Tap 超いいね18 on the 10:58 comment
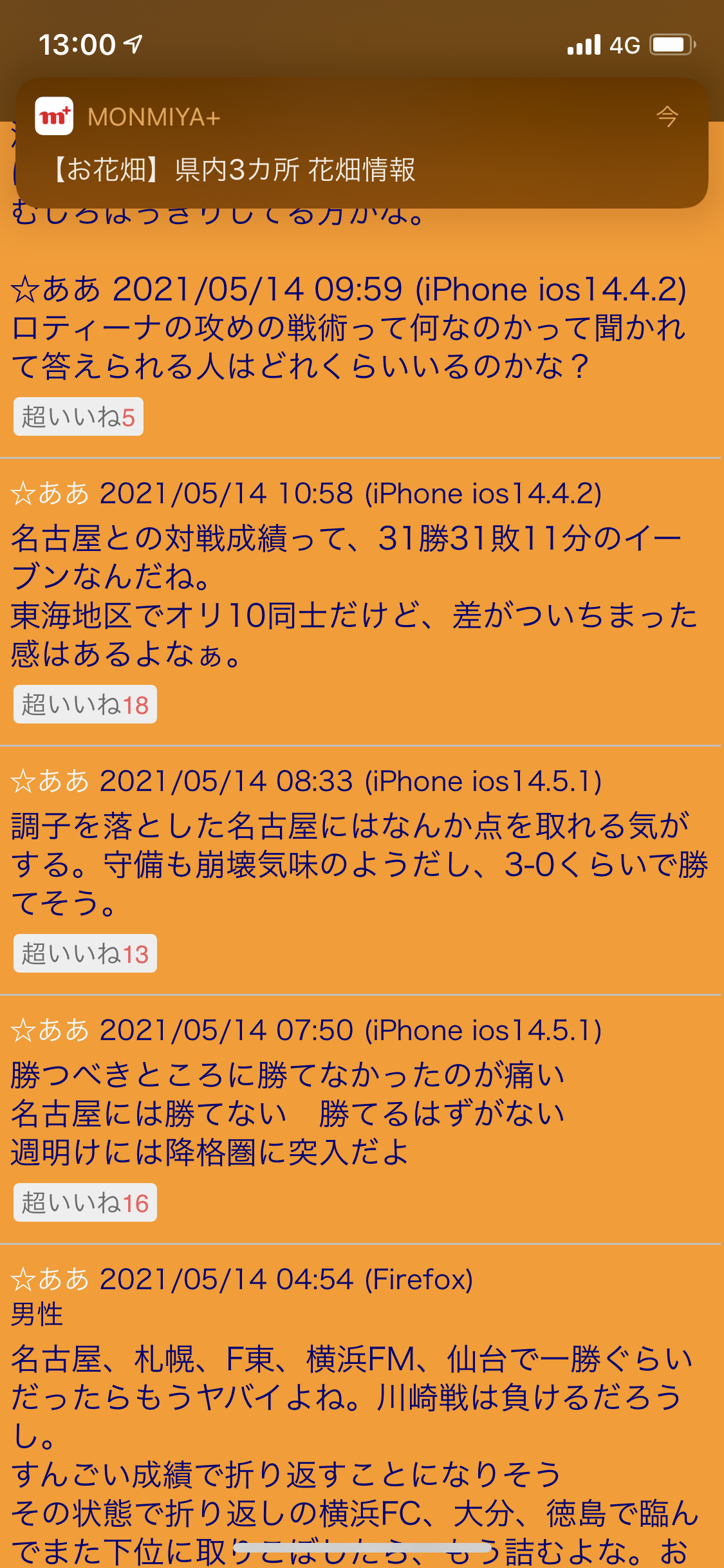The height and width of the screenshot is (1568, 724). pyautogui.click(x=85, y=705)
